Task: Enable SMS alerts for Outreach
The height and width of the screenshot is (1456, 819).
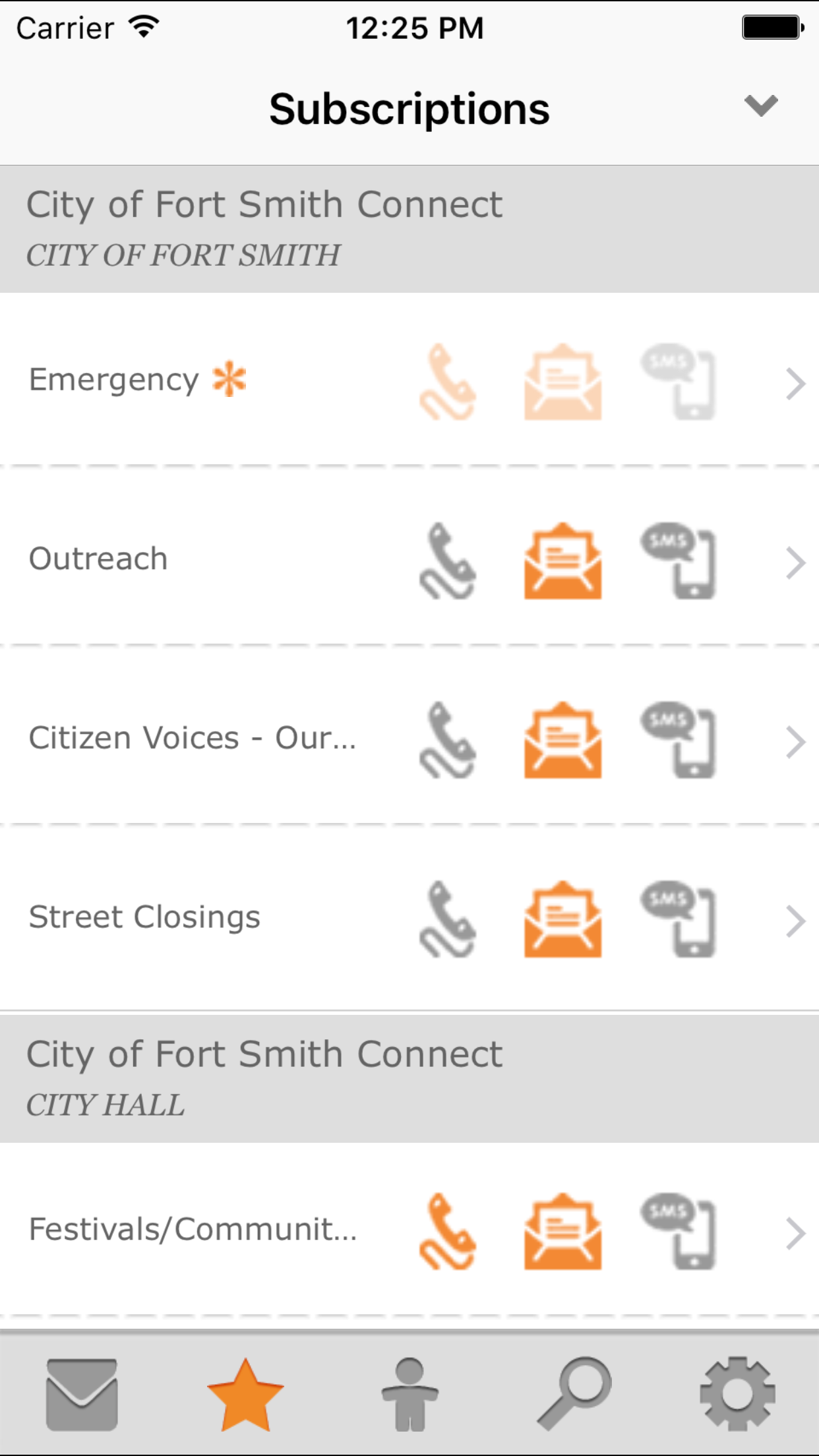Action: tap(679, 561)
